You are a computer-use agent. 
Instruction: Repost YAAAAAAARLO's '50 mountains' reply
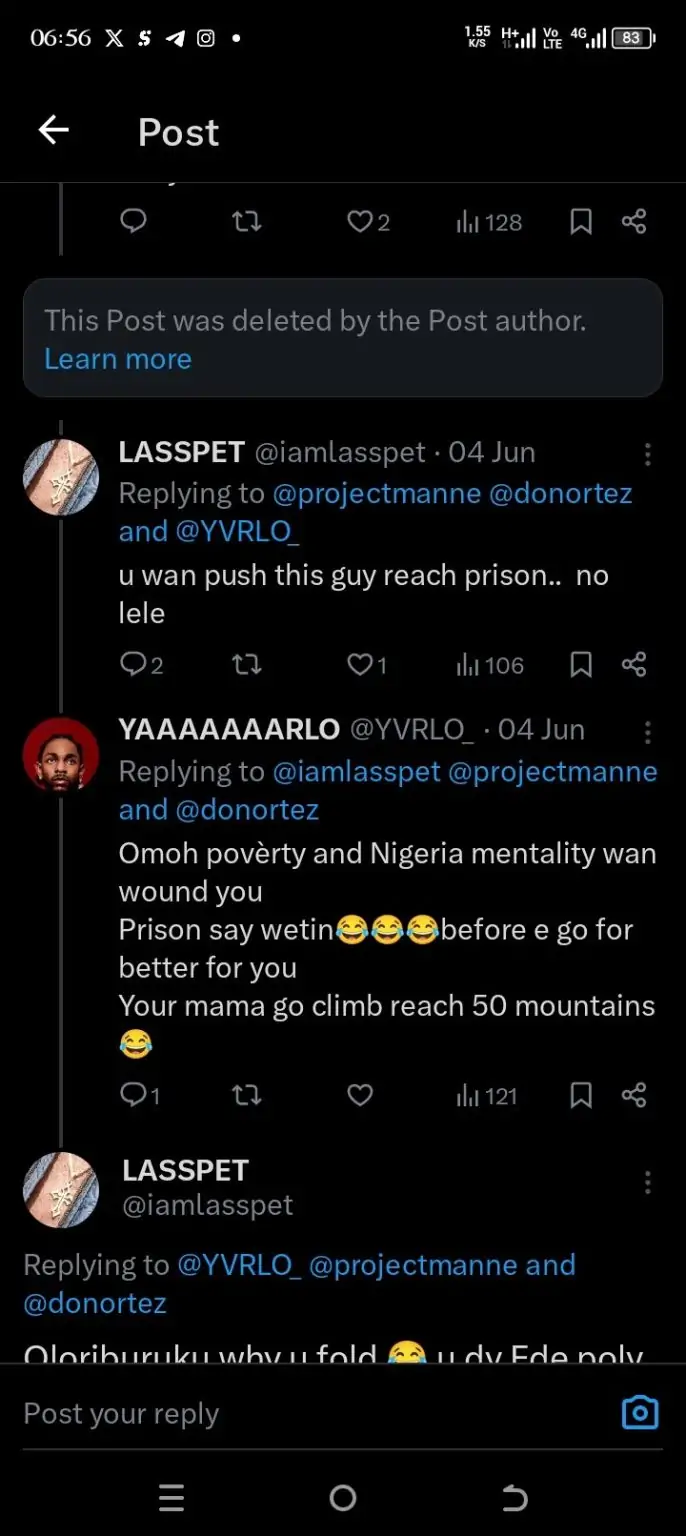pyautogui.click(x=246, y=1096)
